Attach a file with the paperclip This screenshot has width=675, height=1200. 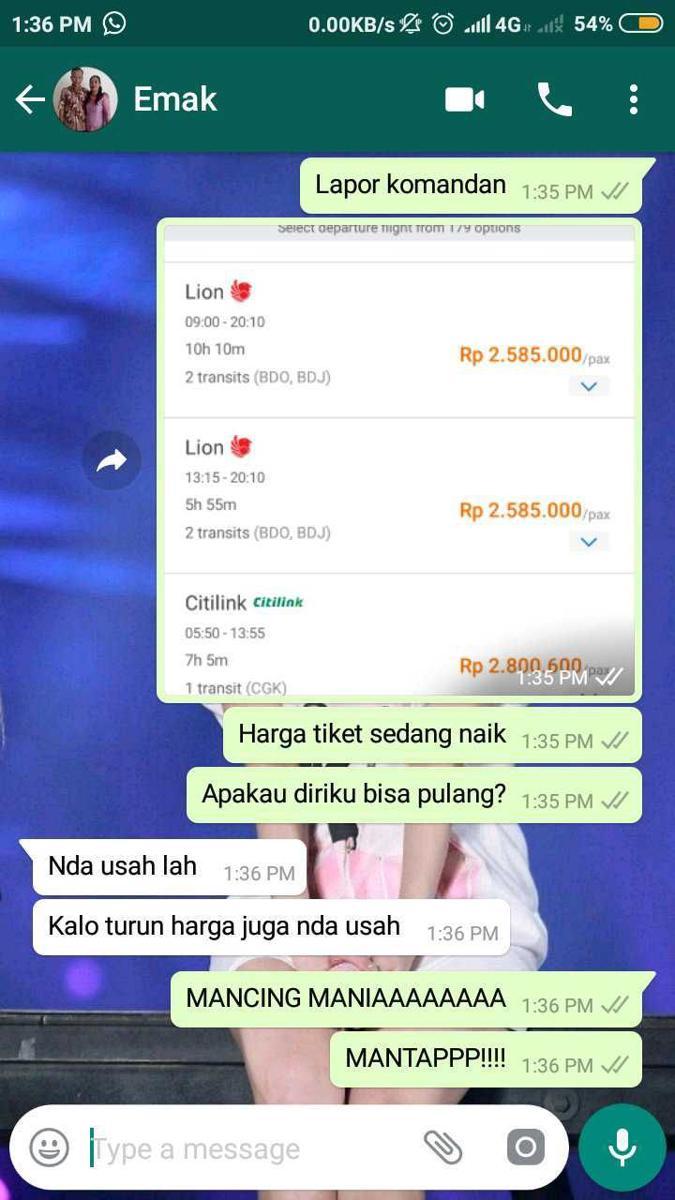tap(443, 1147)
